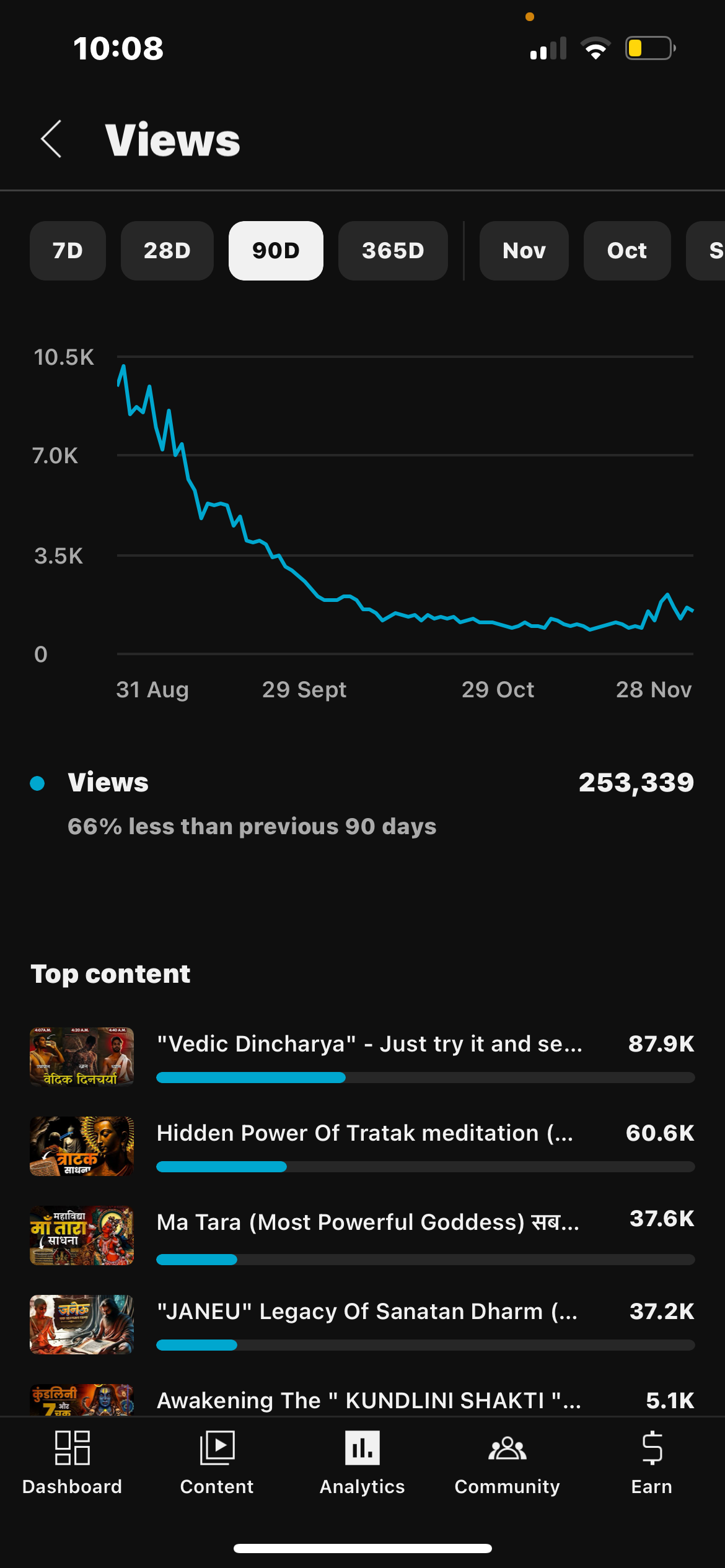The image size is (725, 1568).
Task: Filter views by Oct
Action: click(x=627, y=251)
